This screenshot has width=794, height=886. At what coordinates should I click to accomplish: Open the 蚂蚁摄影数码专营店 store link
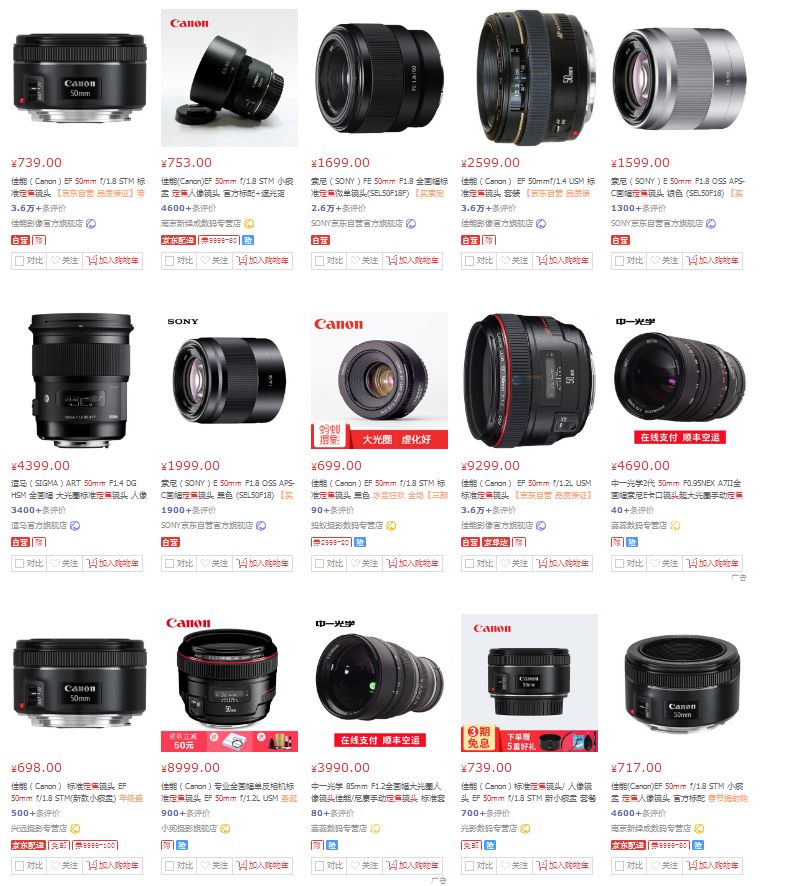(347, 525)
